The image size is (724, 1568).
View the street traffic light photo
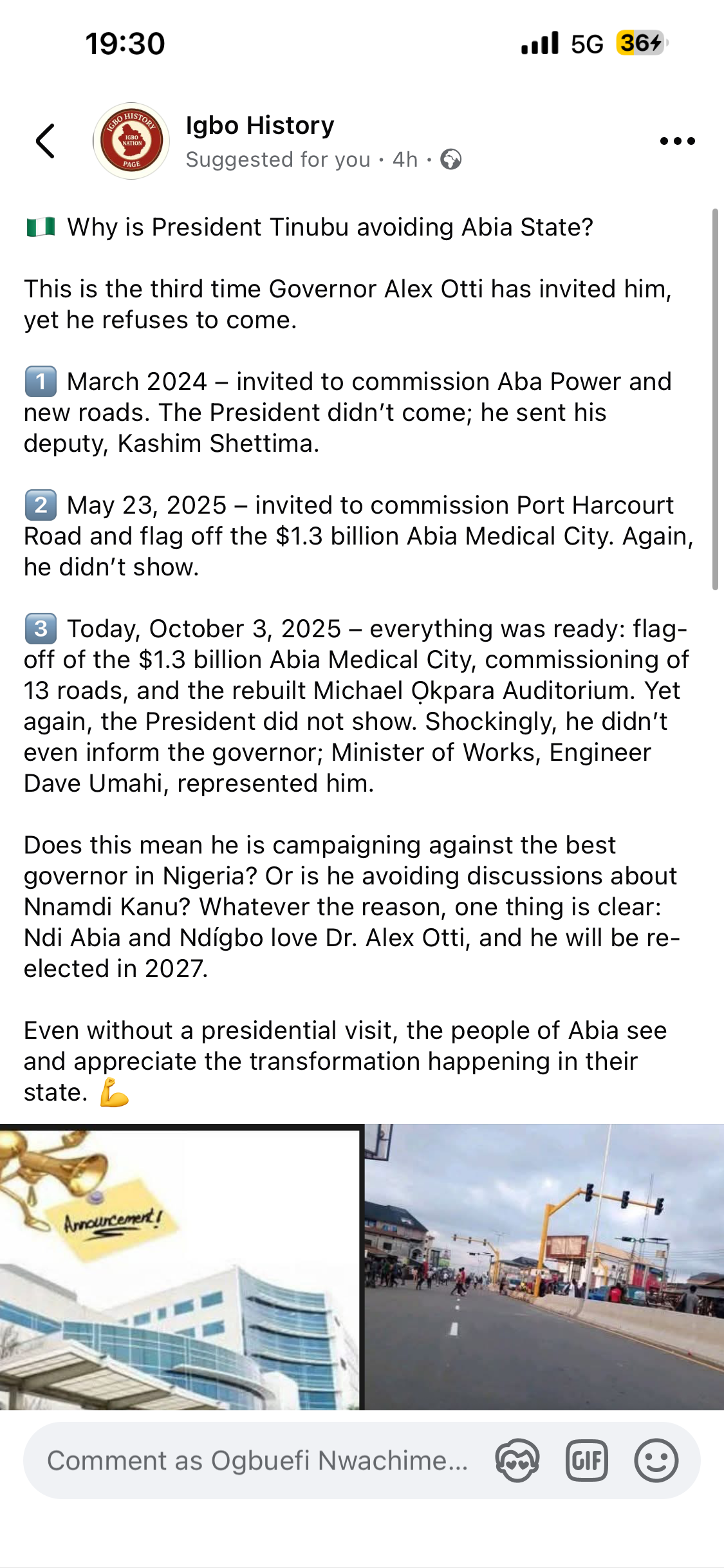click(x=544, y=1267)
